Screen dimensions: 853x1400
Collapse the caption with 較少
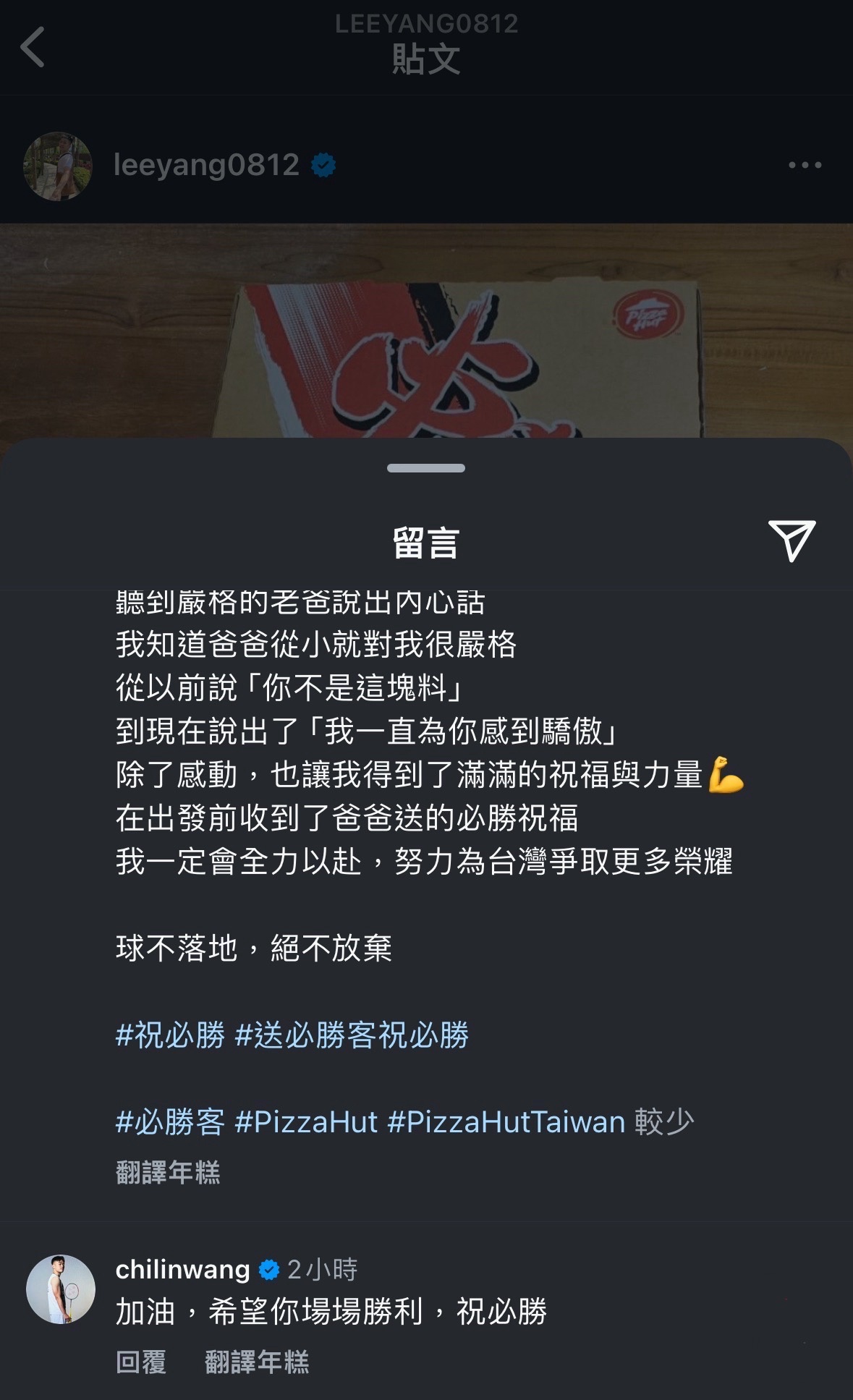point(664,1121)
